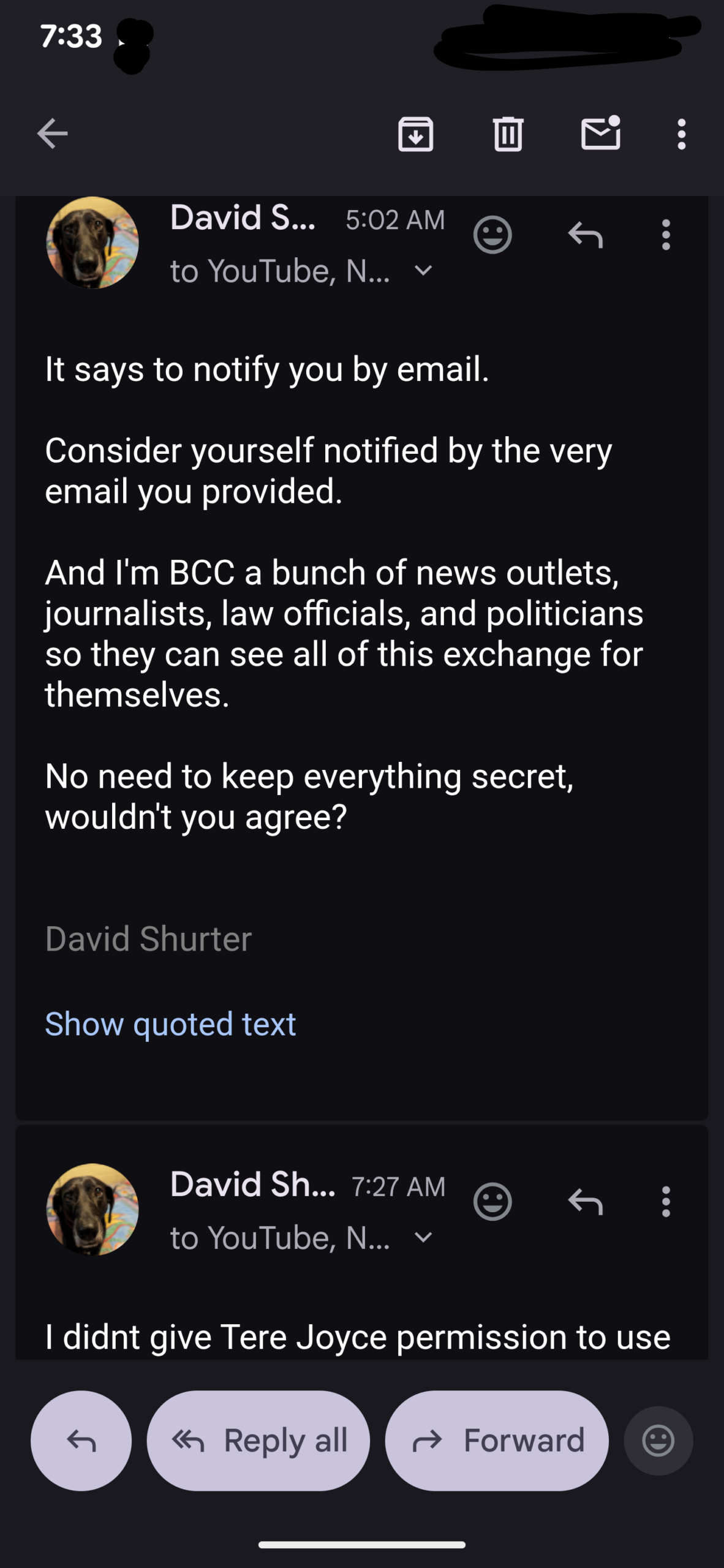
Task: Mark the conversation as unread
Action: pos(600,134)
